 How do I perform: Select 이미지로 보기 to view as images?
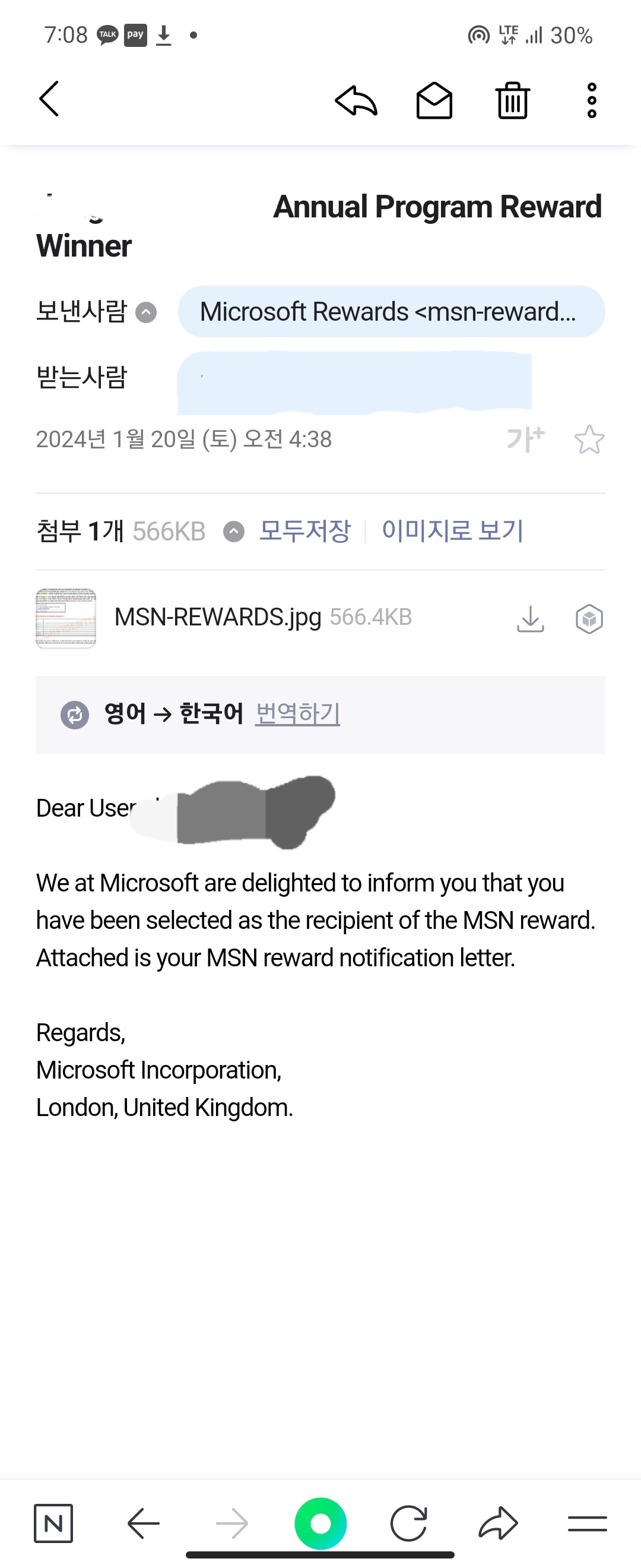click(x=452, y=531)
